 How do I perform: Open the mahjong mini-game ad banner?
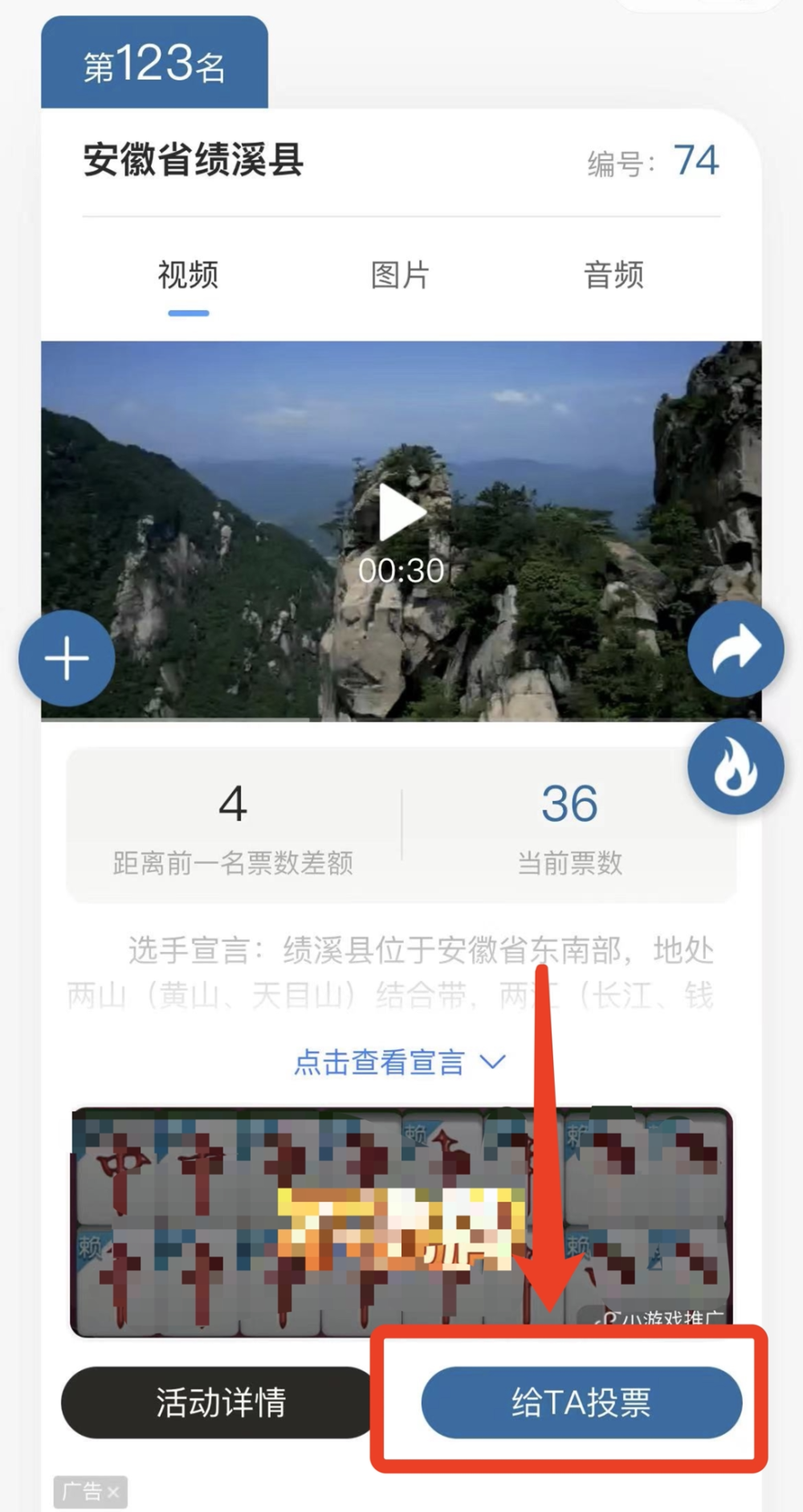[x=321, y=1221]
